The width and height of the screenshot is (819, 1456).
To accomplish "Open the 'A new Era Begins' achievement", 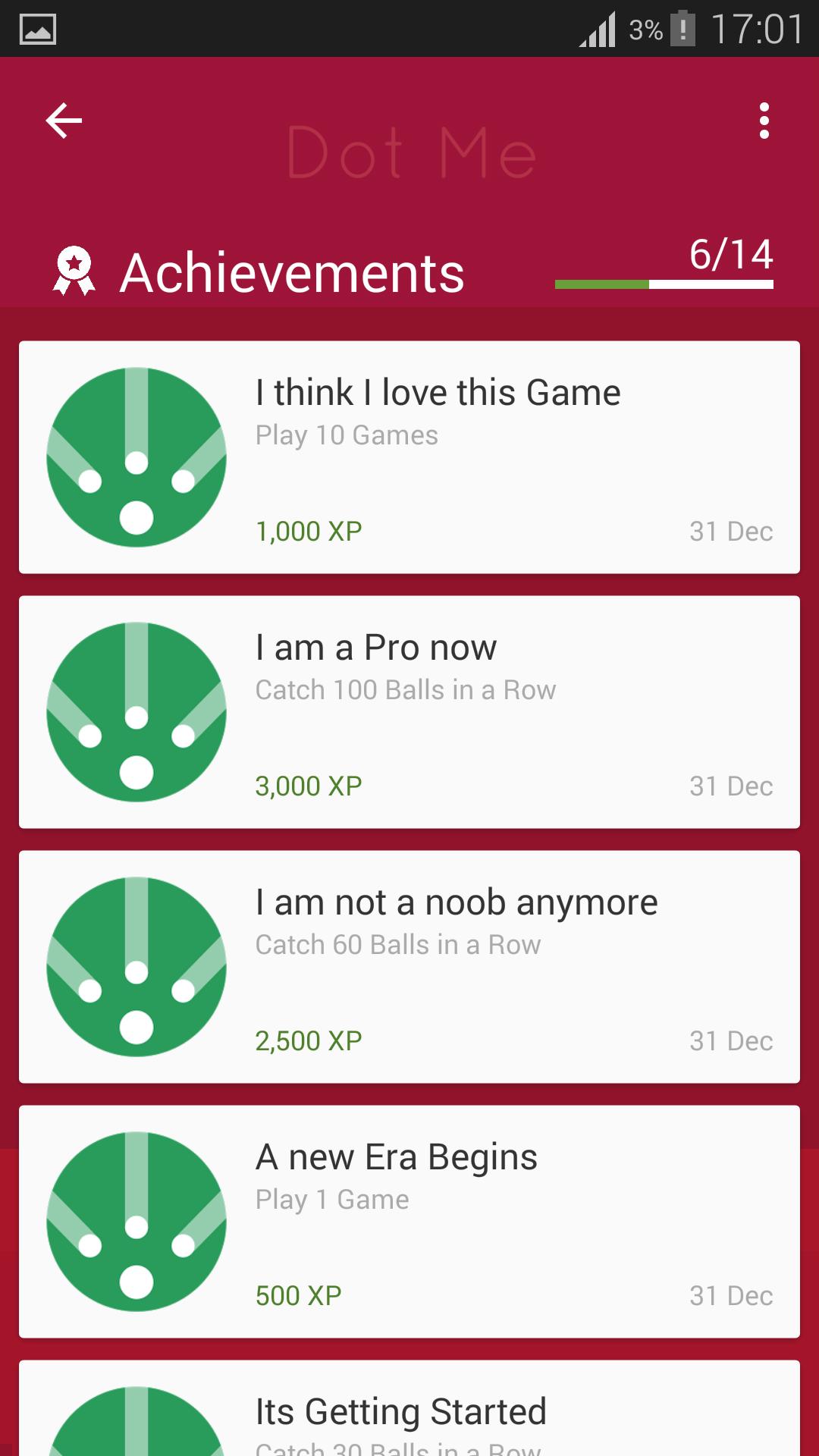I will (409, 1222).
